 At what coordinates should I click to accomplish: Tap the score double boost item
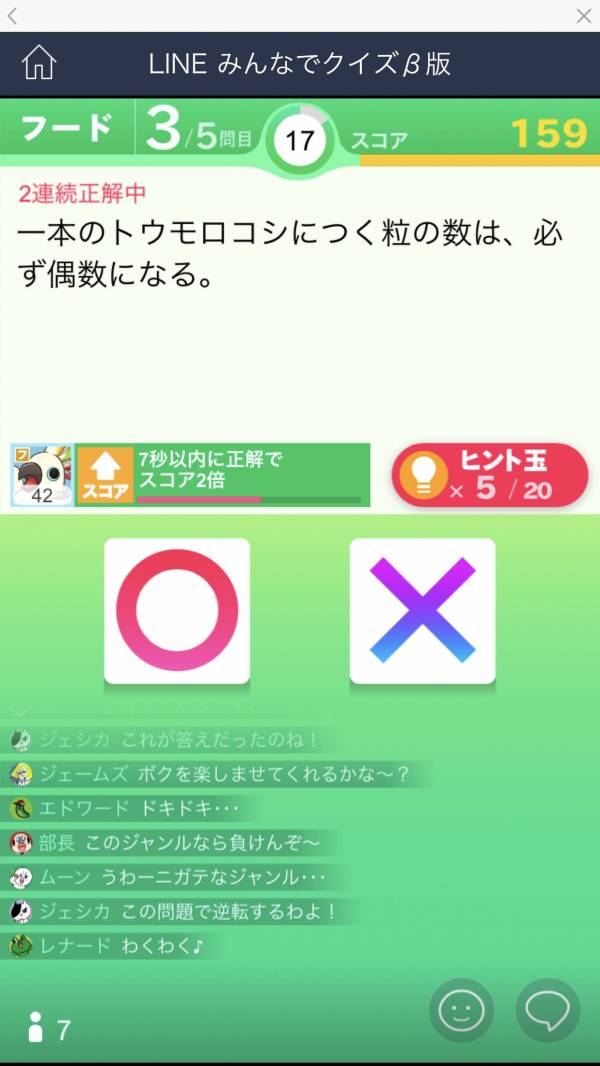pos(222,475)
